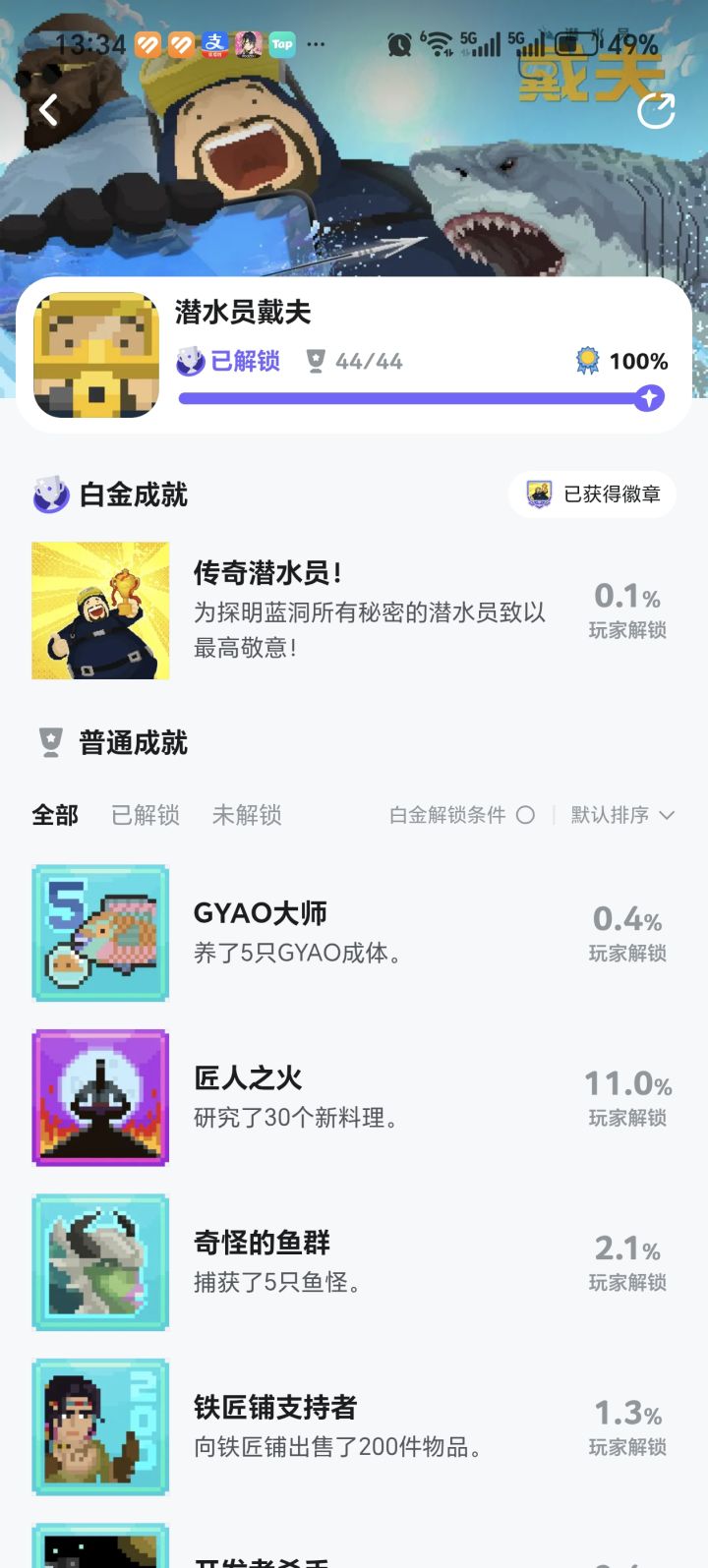Switch to the 已解锁 tab

[146, 815]
